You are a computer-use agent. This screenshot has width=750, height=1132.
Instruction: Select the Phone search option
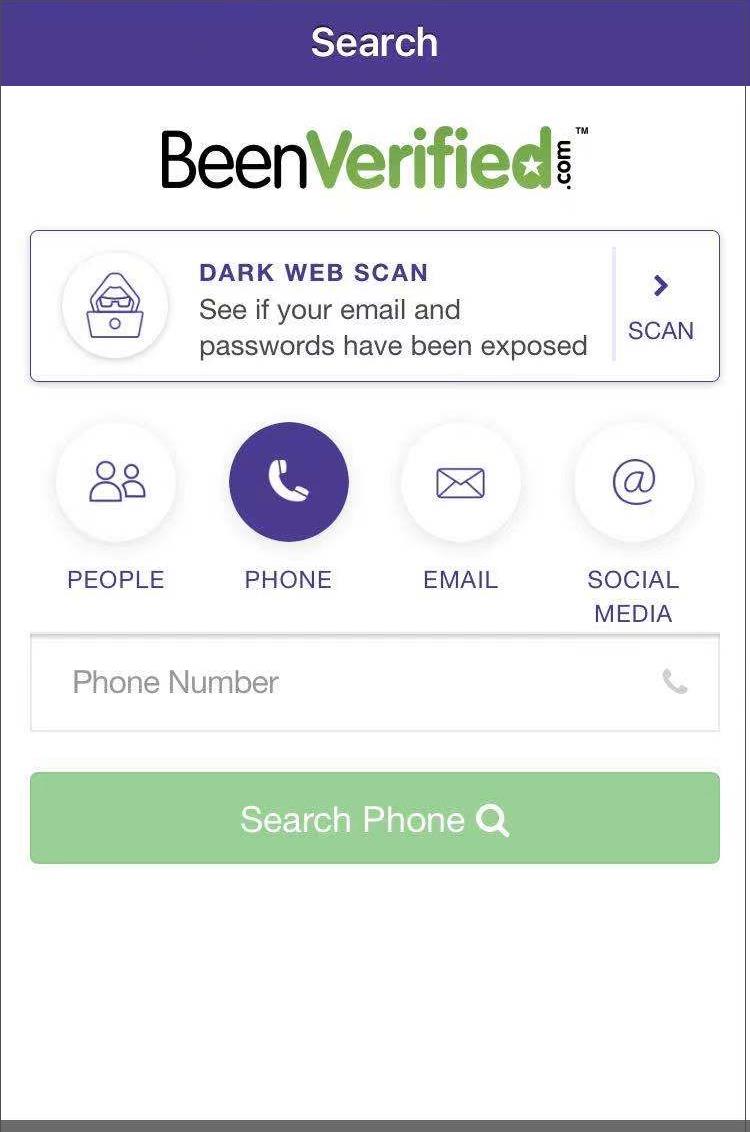(289, 482)
